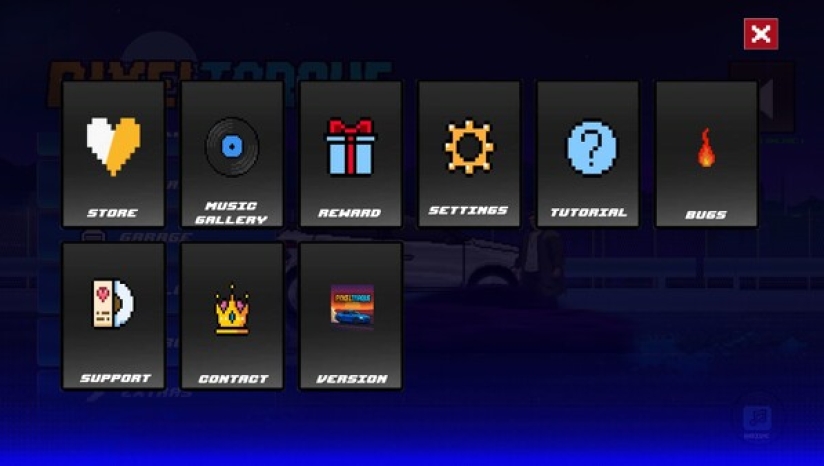Open the Settings gear tile
The height and width of the screenshot is (466, 824).
[468, 153]
